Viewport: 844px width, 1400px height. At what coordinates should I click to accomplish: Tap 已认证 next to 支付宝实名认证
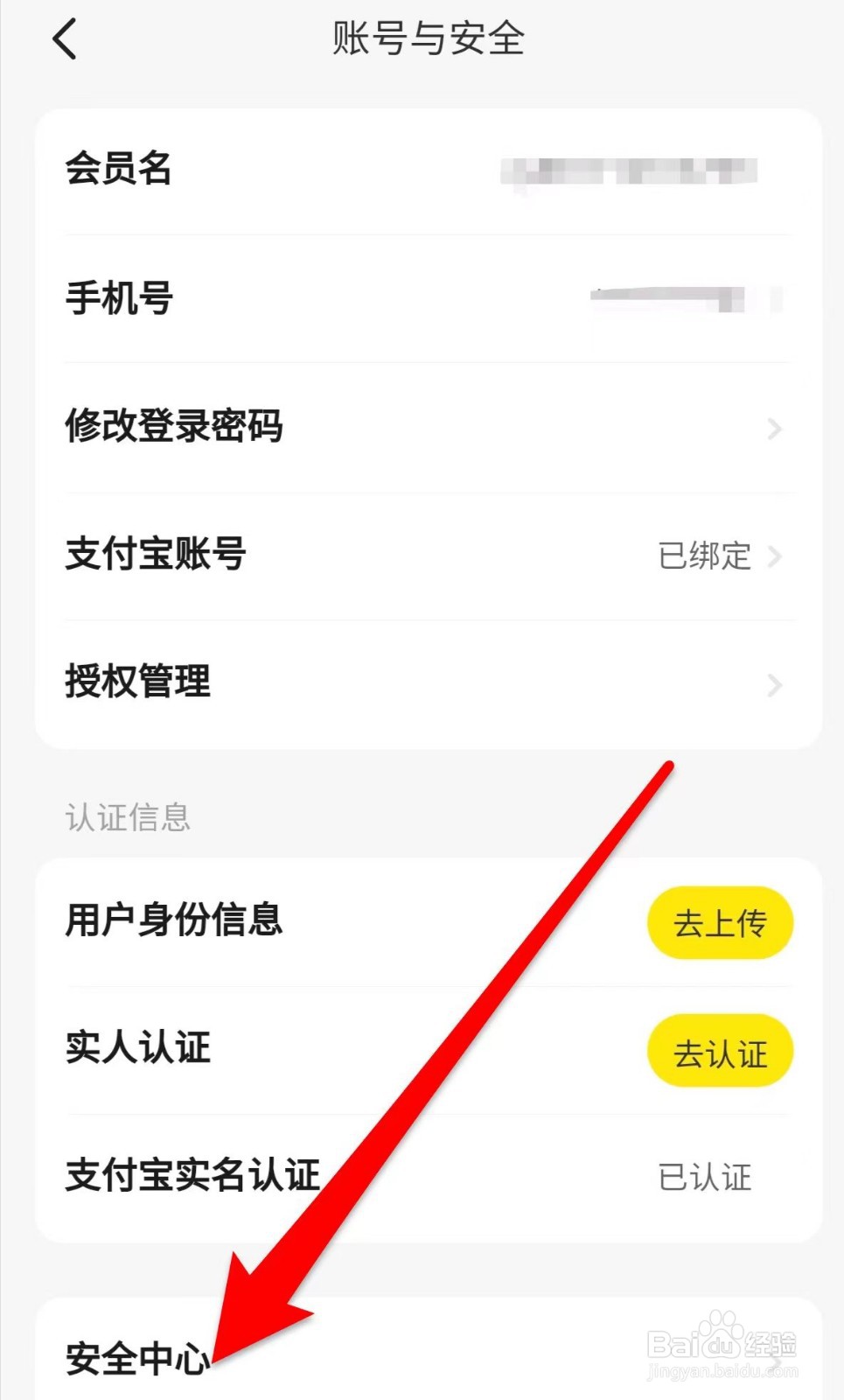[x=704, y=1177]
